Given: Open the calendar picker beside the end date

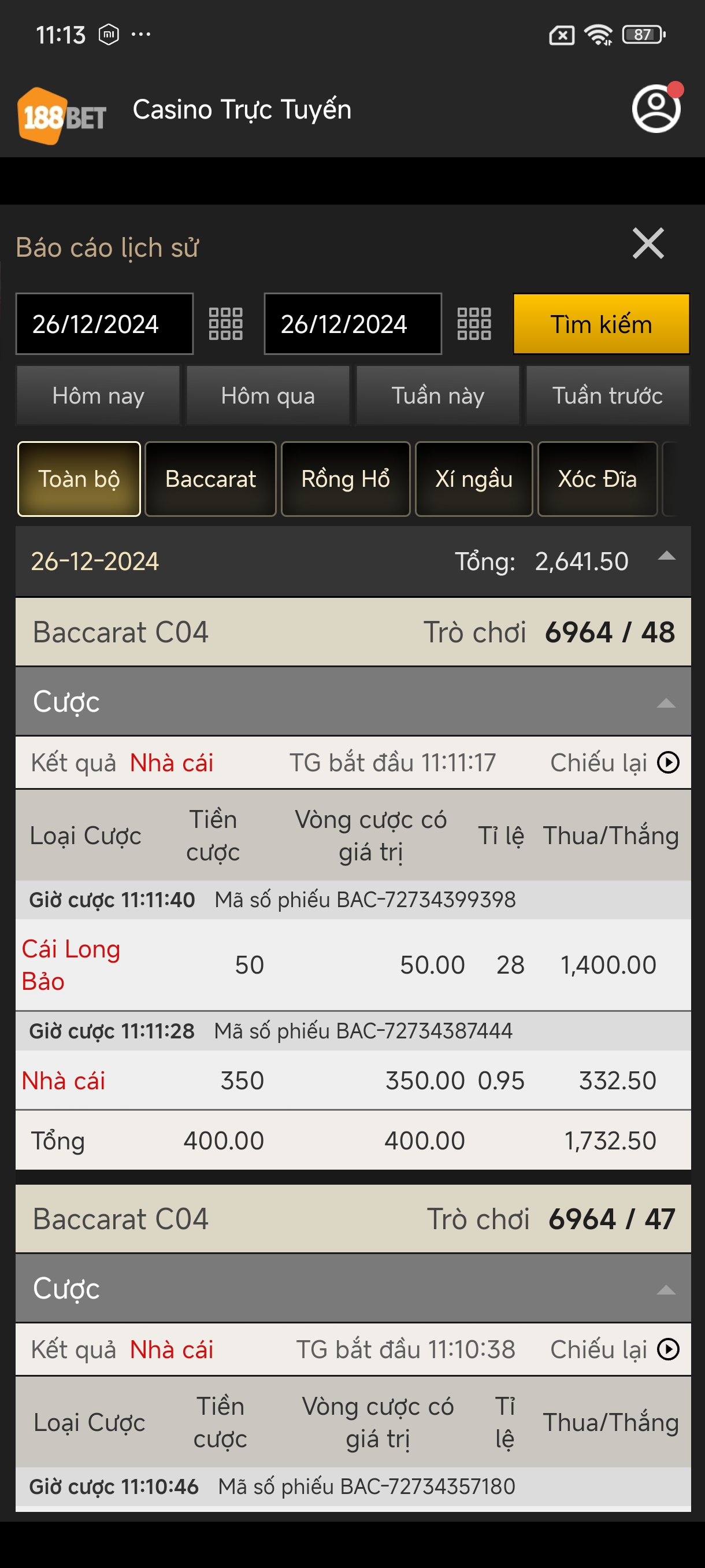Looking at the screenshot, I should tap(474, 324).
